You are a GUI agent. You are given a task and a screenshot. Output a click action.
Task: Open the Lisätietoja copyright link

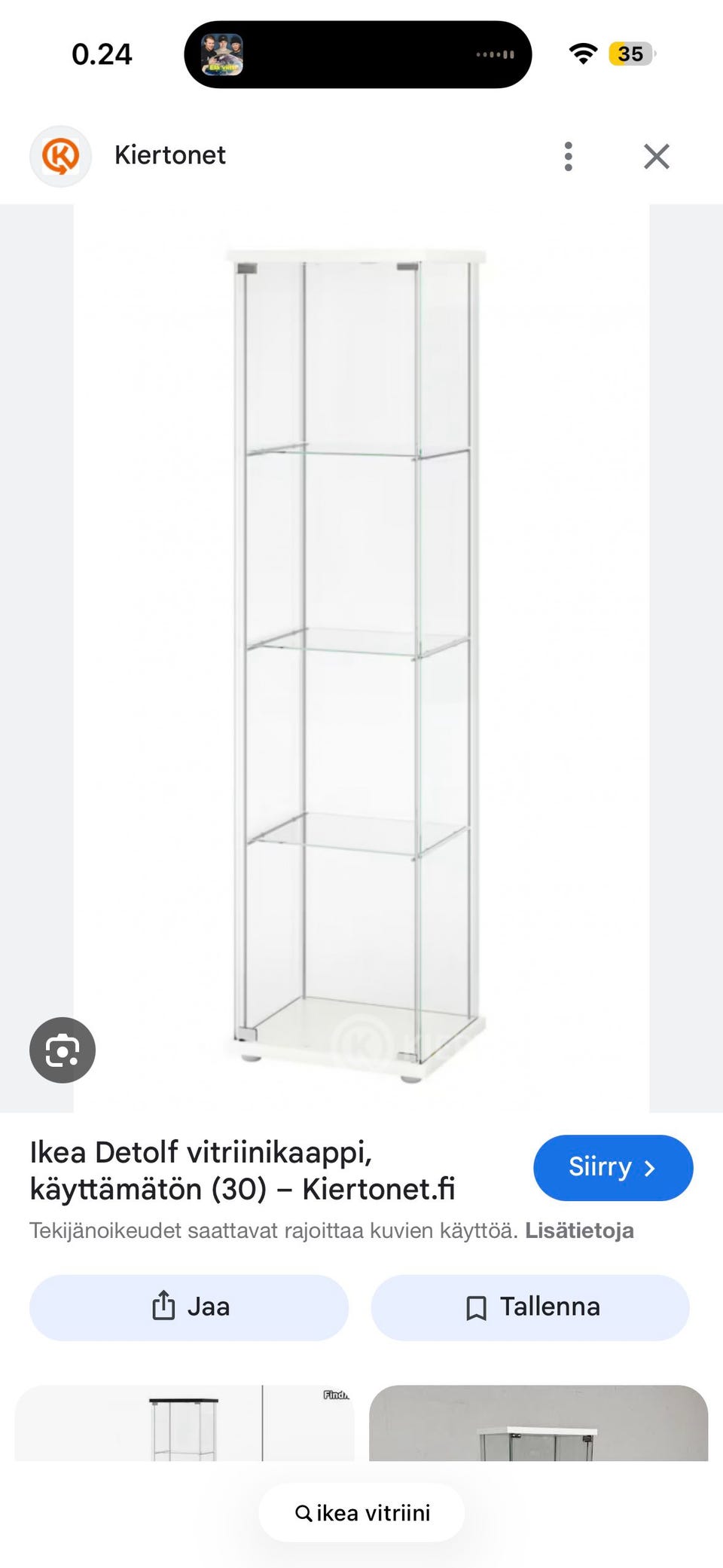point(578,1230)
